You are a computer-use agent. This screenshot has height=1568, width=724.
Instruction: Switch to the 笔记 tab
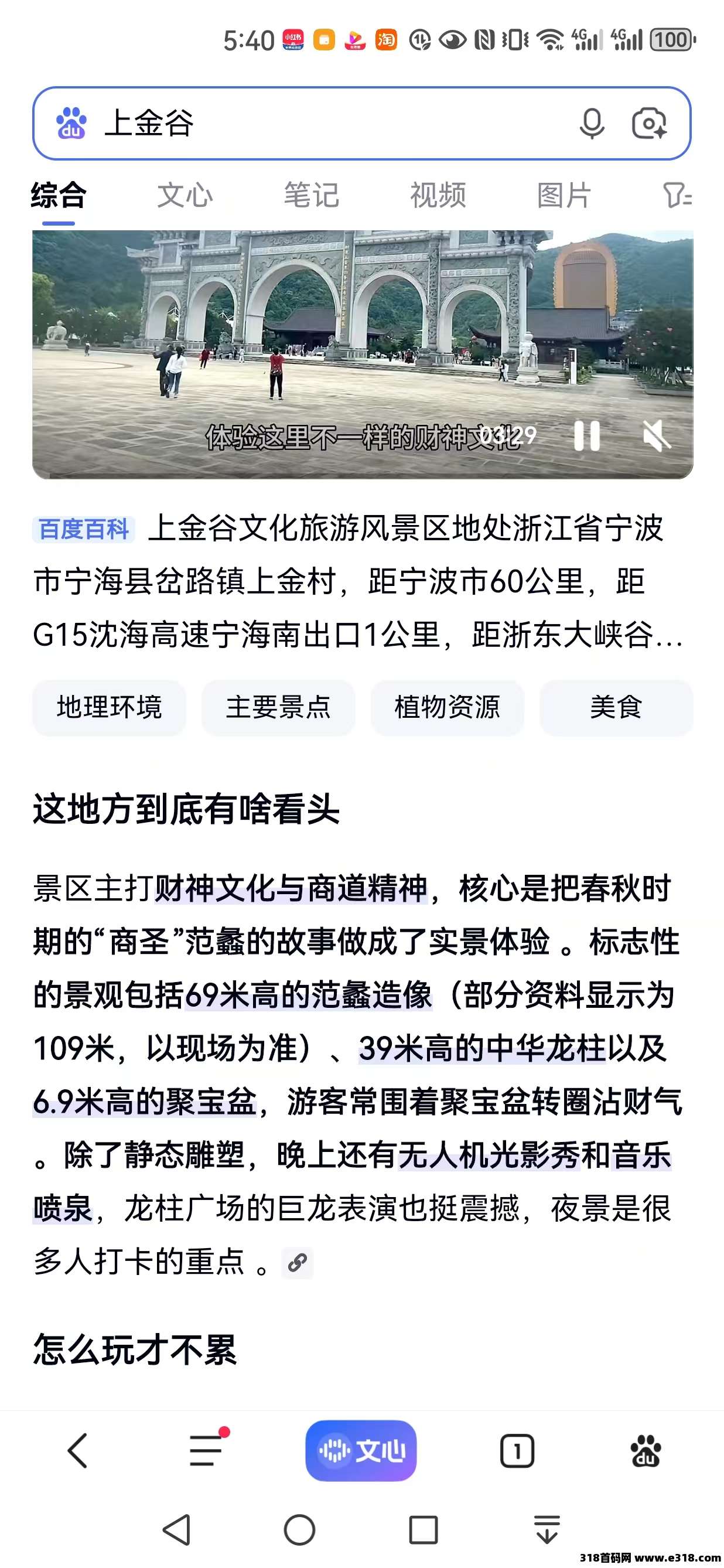point(312,195)
